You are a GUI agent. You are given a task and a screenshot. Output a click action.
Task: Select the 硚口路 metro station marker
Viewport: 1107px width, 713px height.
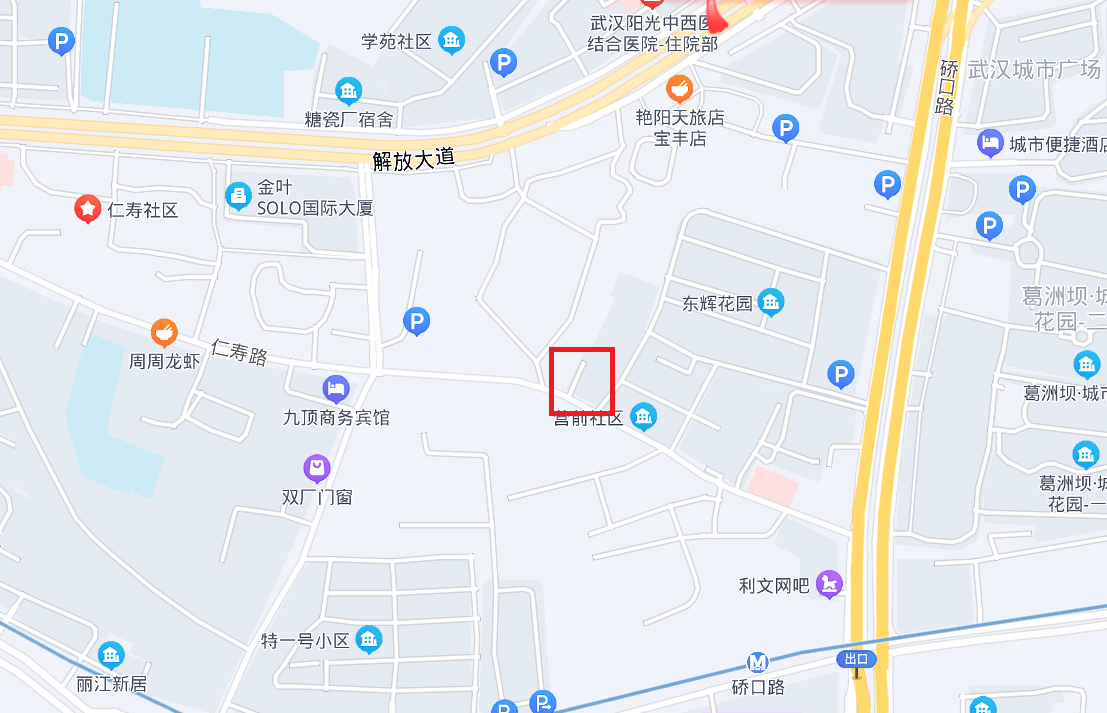758,663
